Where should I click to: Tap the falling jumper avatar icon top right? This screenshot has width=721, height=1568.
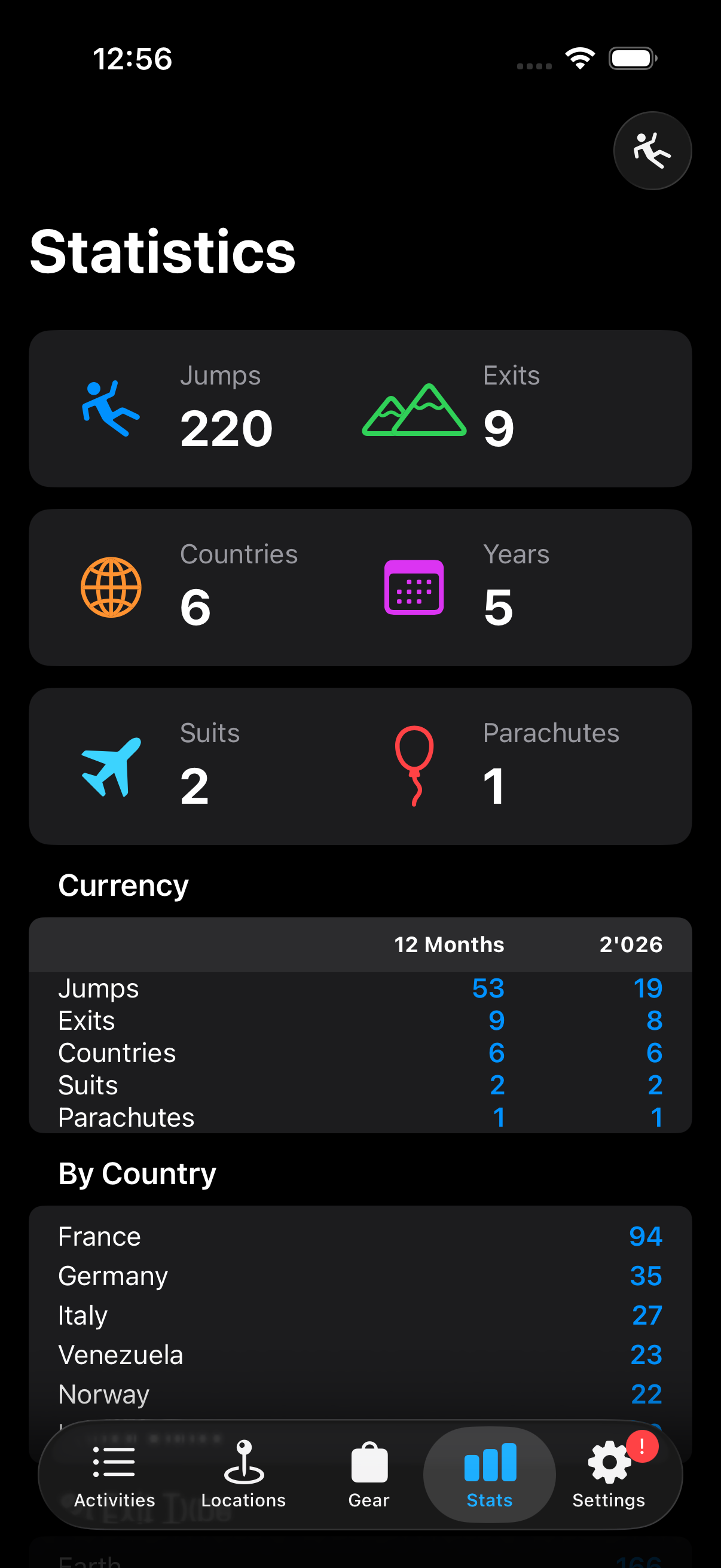coord(652,150)
